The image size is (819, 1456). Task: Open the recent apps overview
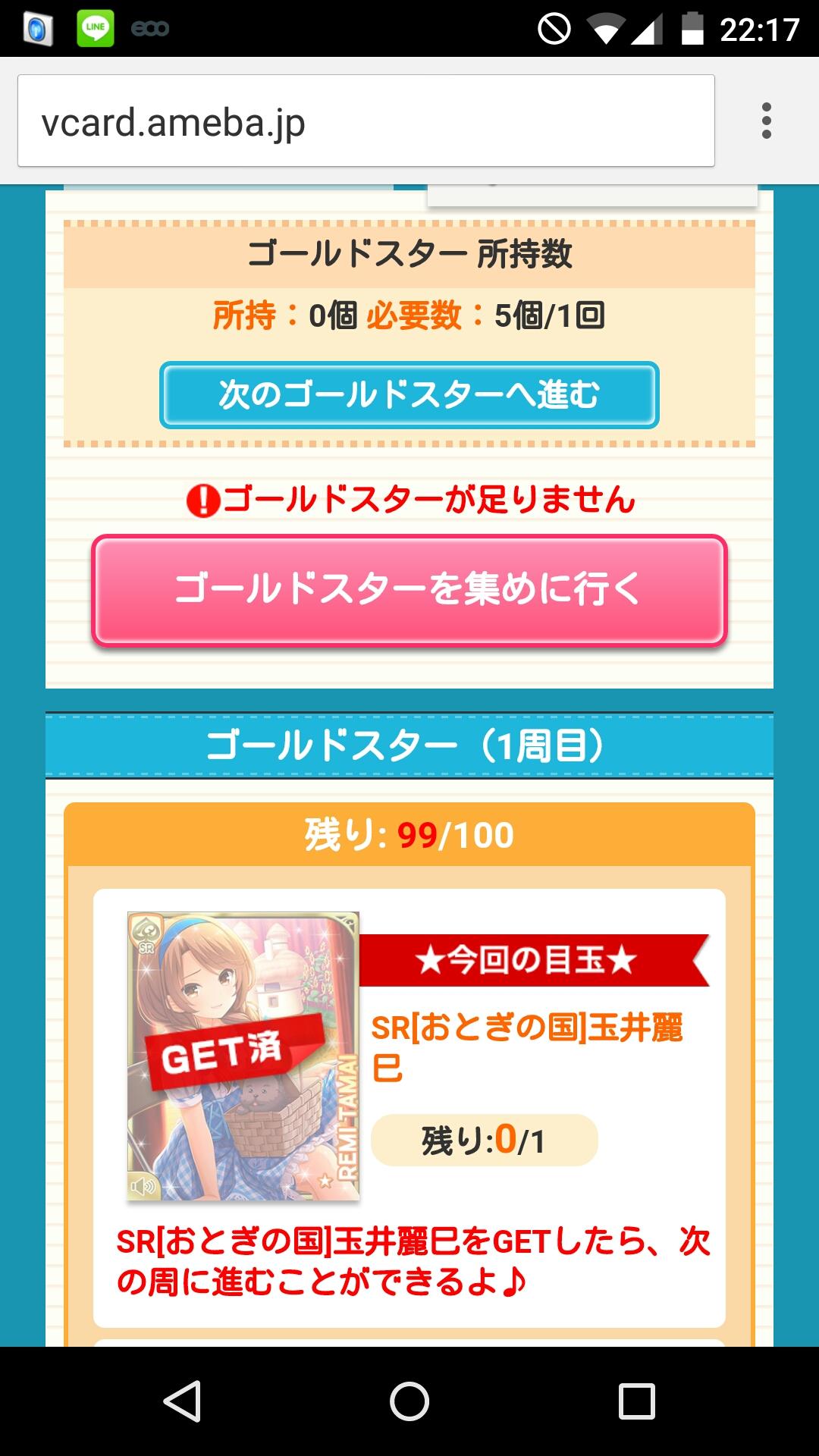pyautogui.click(x=636, y=1401)
